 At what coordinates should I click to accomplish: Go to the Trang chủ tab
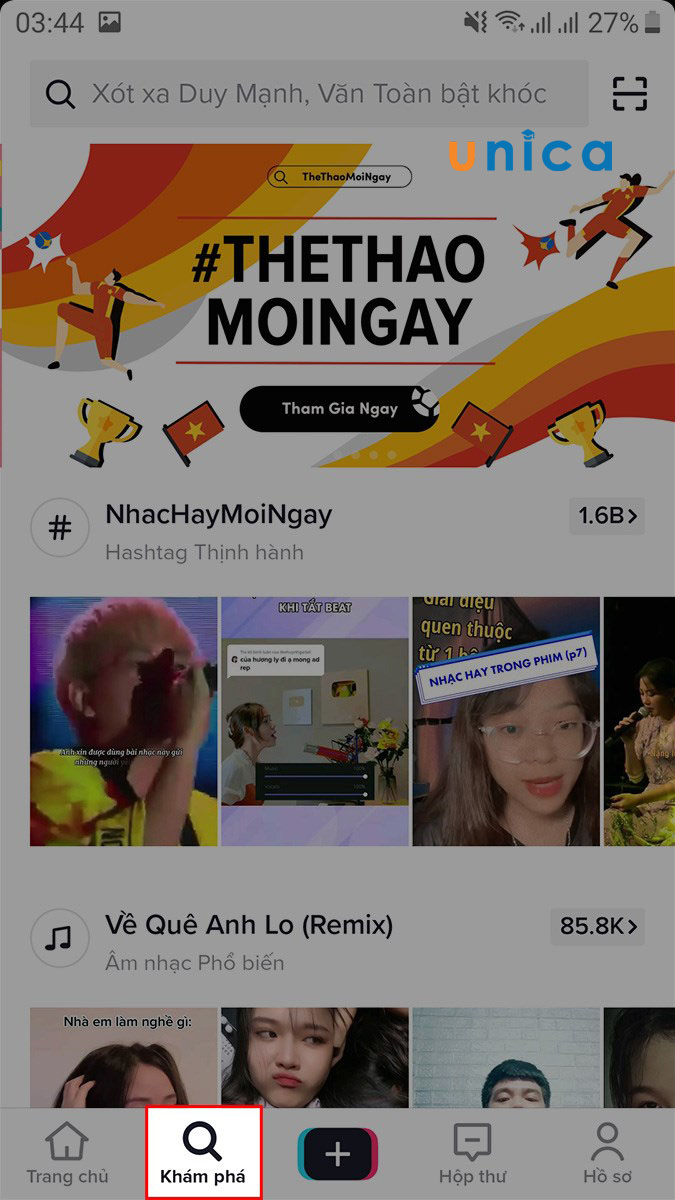pyautogui.click(x=67, y=1153)
